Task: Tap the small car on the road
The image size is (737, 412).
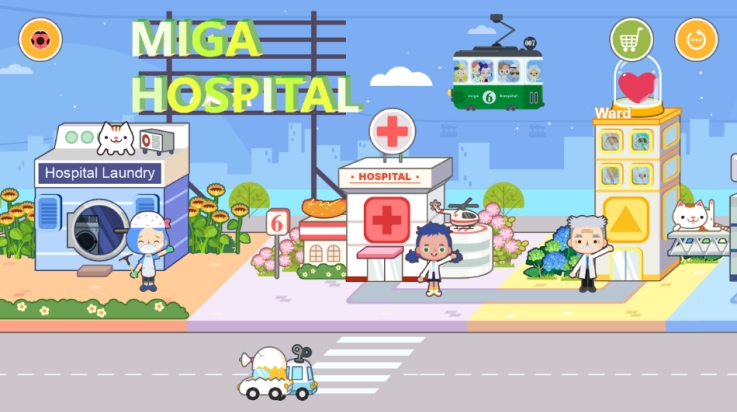Action: [278, 374]
